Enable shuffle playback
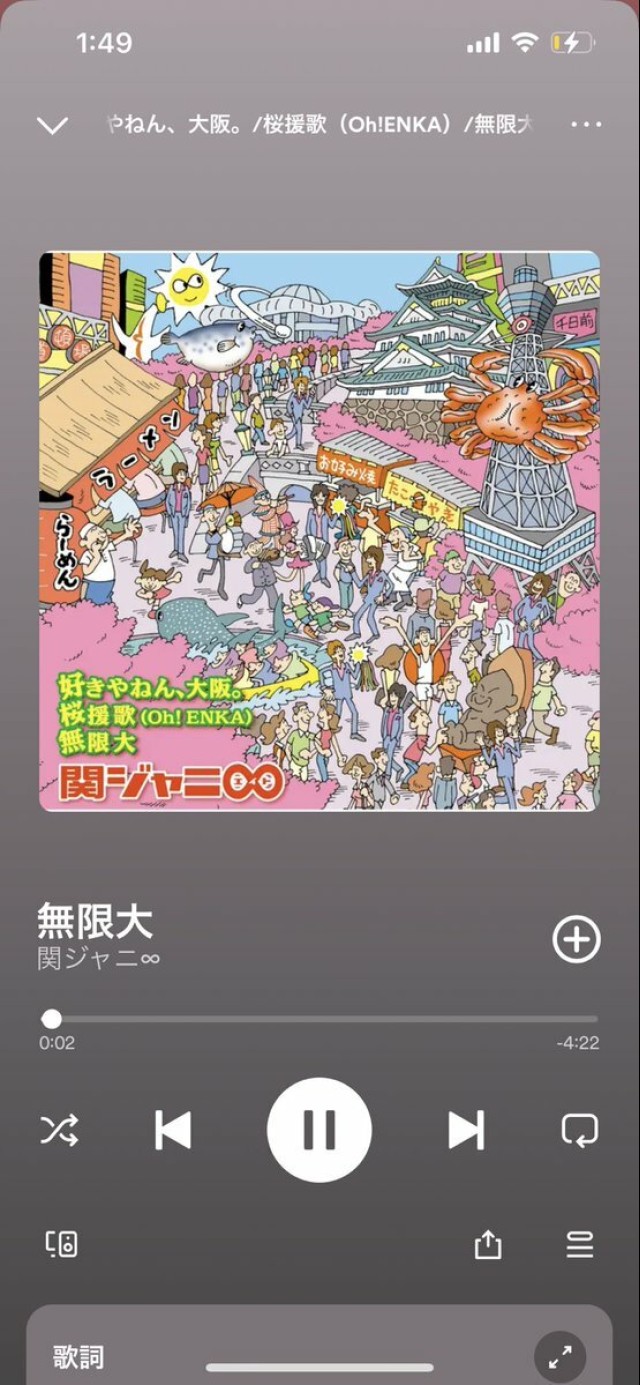640x1385 pixels. (x=59, y=1130)
